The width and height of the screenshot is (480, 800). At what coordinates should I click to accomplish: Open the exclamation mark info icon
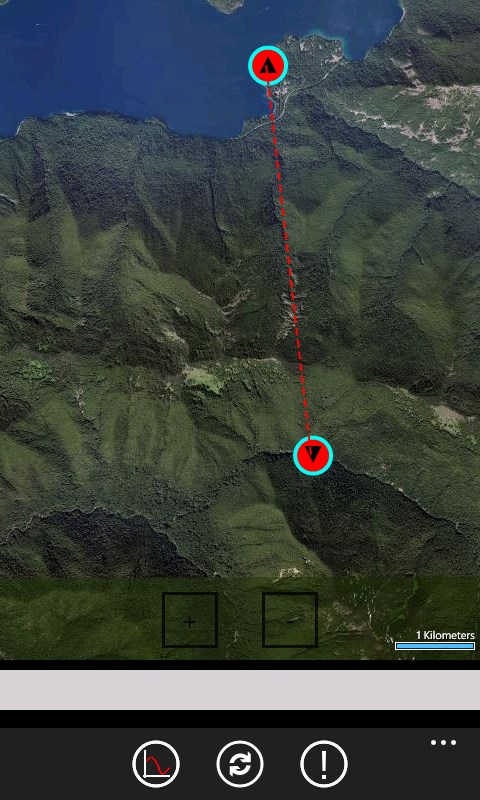click(324, 764)
